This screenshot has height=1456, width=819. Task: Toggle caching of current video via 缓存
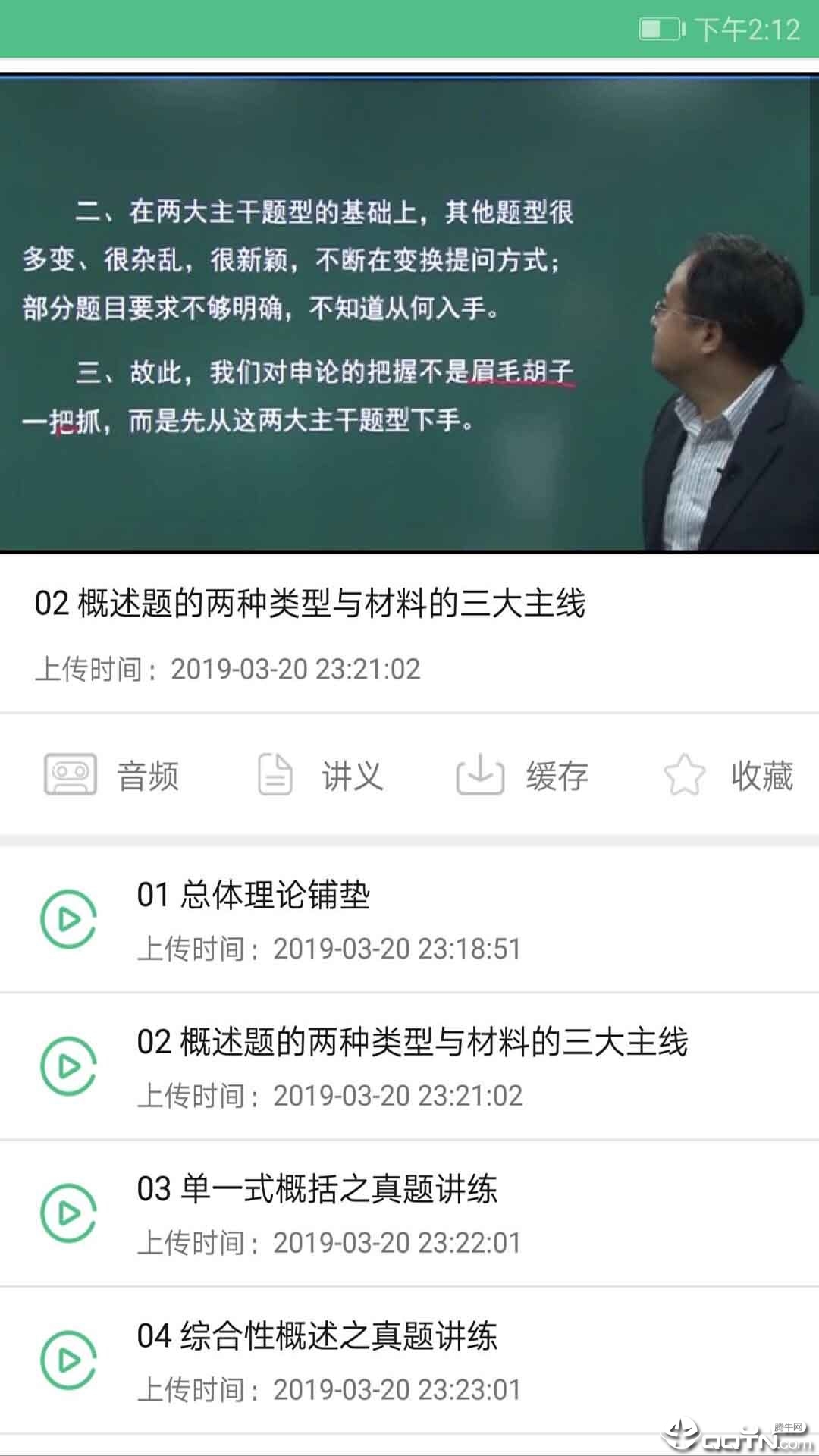526,775
